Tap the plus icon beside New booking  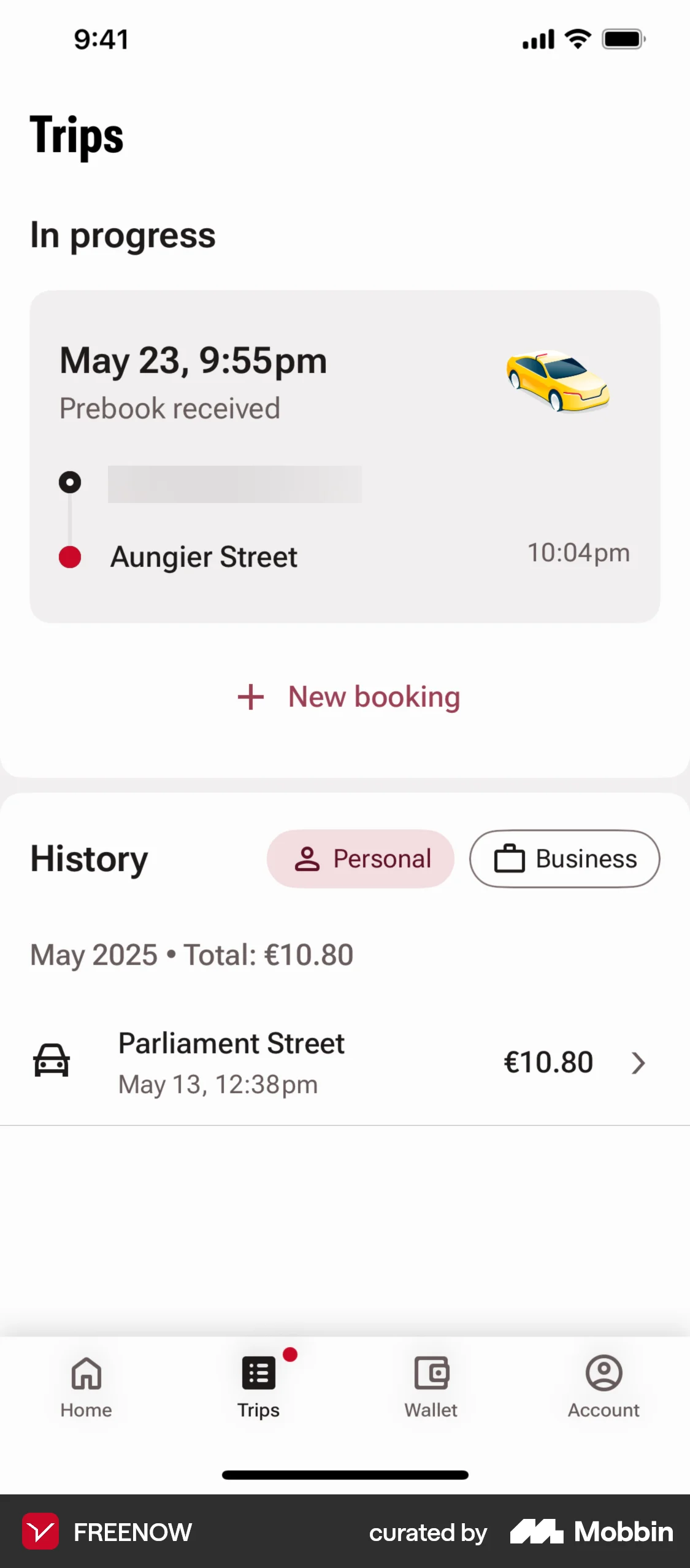(x=250, y=697)
